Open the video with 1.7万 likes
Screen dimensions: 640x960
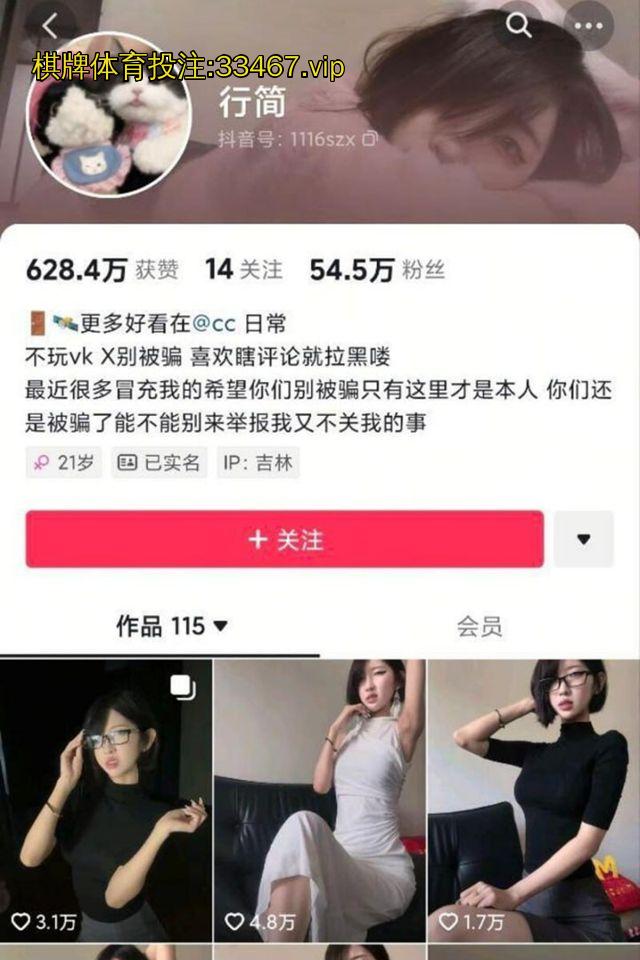tap(534, 800)
